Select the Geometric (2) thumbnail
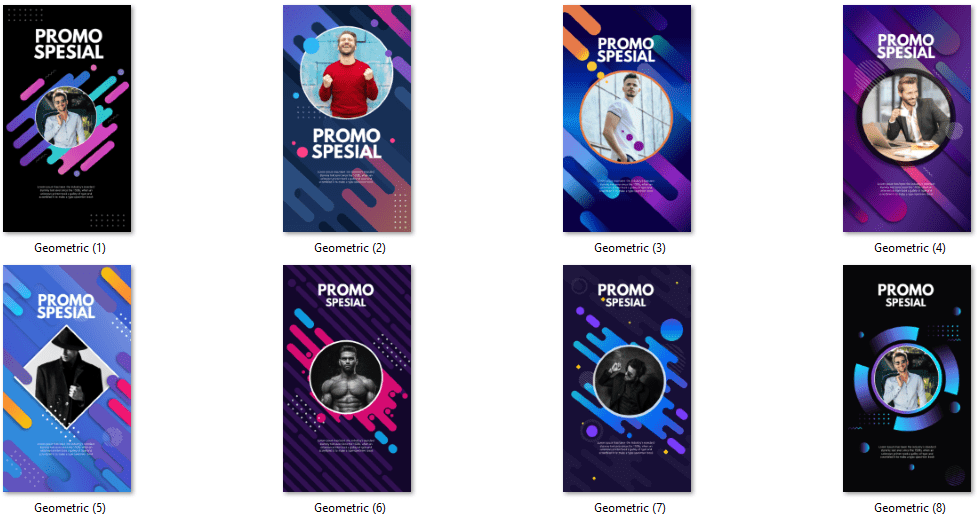Image resolution: width=977 pixels, height=522 pixels. click(347, 118)
